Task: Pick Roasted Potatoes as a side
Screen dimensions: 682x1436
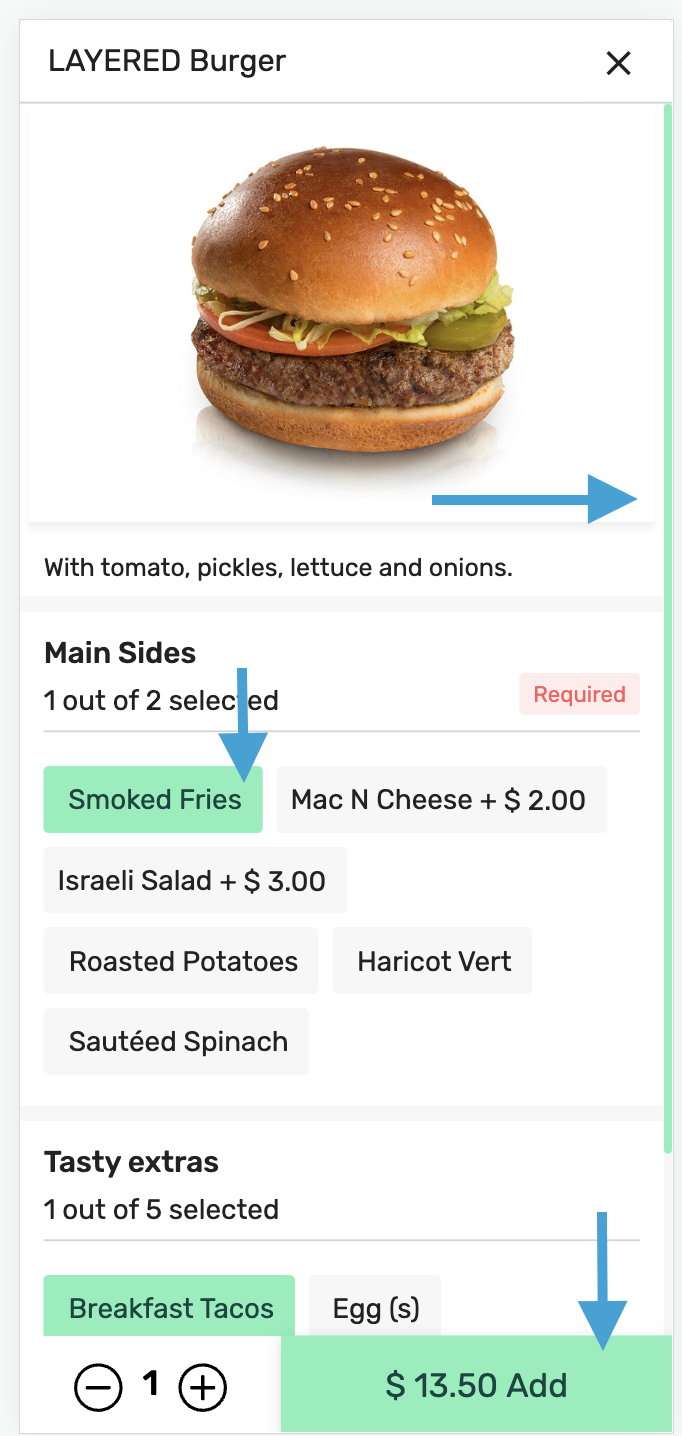Action: [182, 961]
